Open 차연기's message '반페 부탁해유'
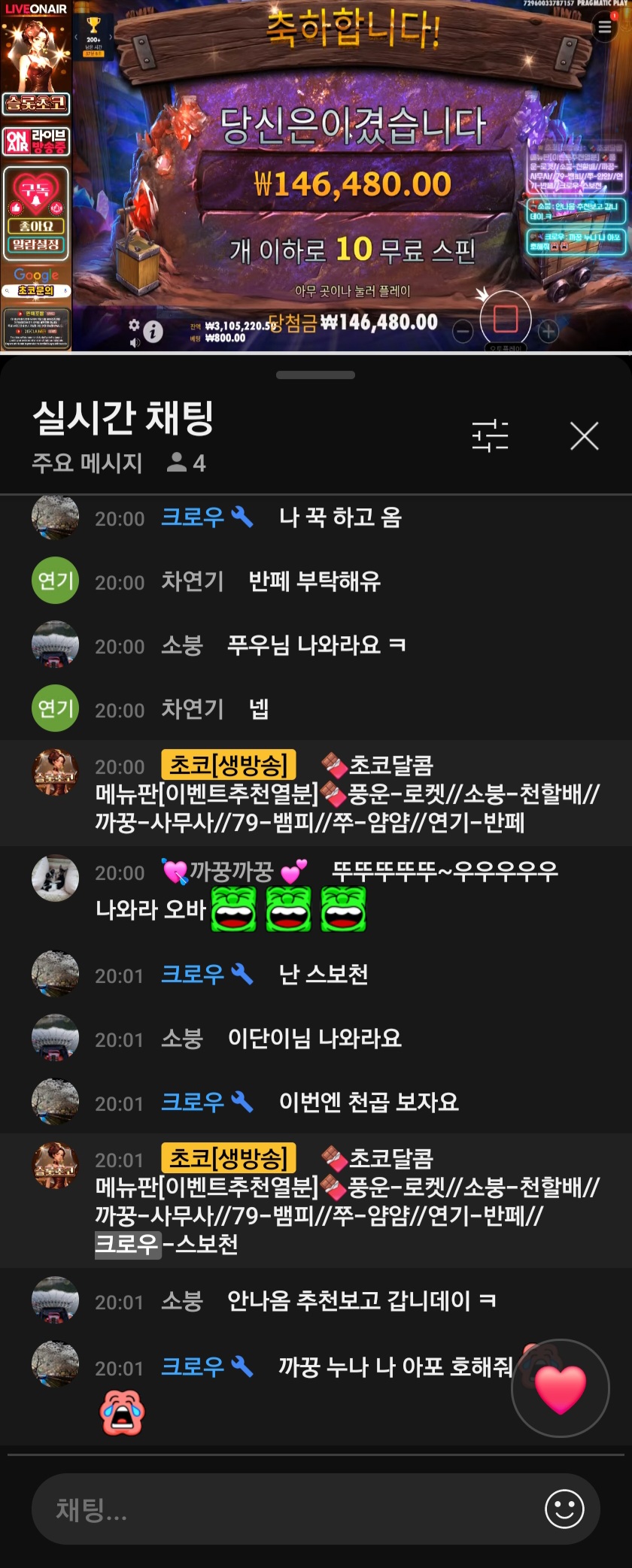 click(x=314, y=581)
